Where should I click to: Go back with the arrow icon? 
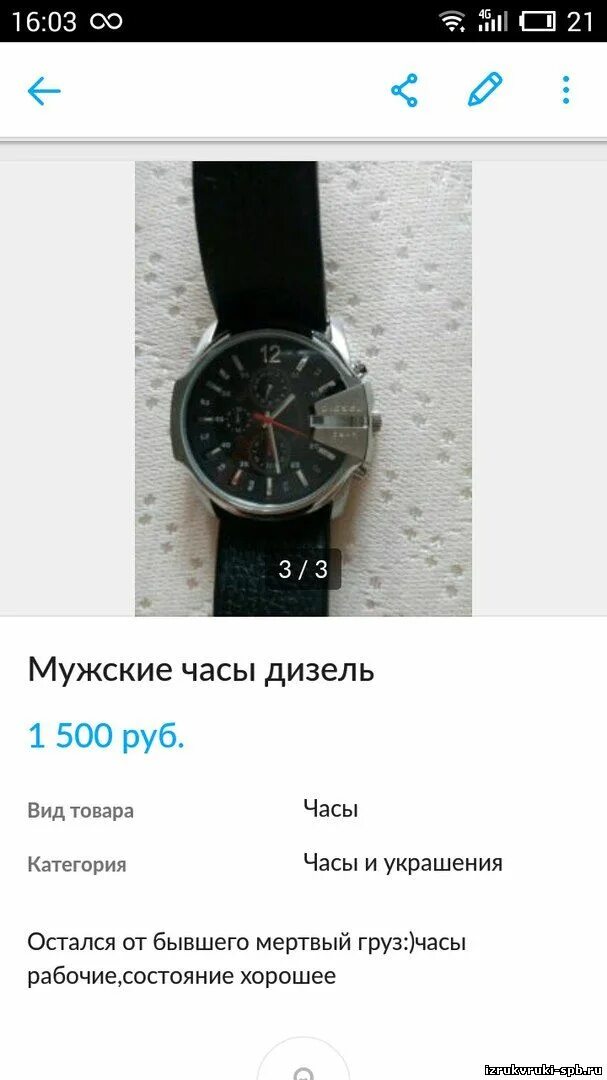coord(44,91)
